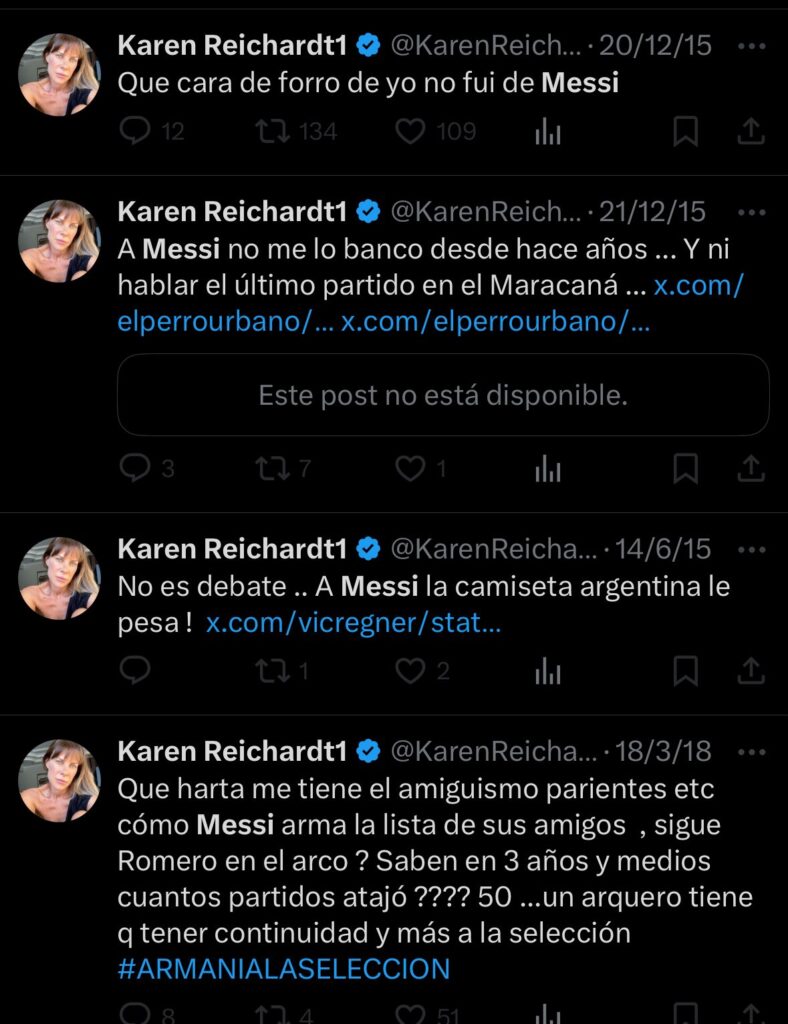
Task: Open overflow menu on the 21/12/15 tweet
Action: [751, 212]
